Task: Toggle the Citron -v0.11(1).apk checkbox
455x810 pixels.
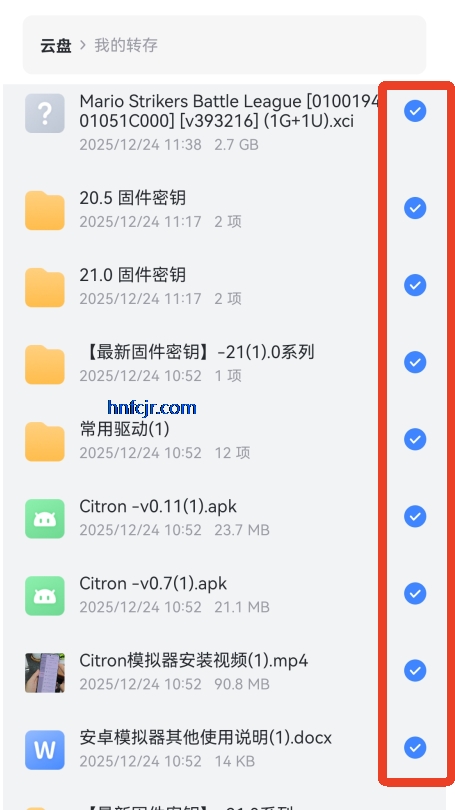Action: 415,516
